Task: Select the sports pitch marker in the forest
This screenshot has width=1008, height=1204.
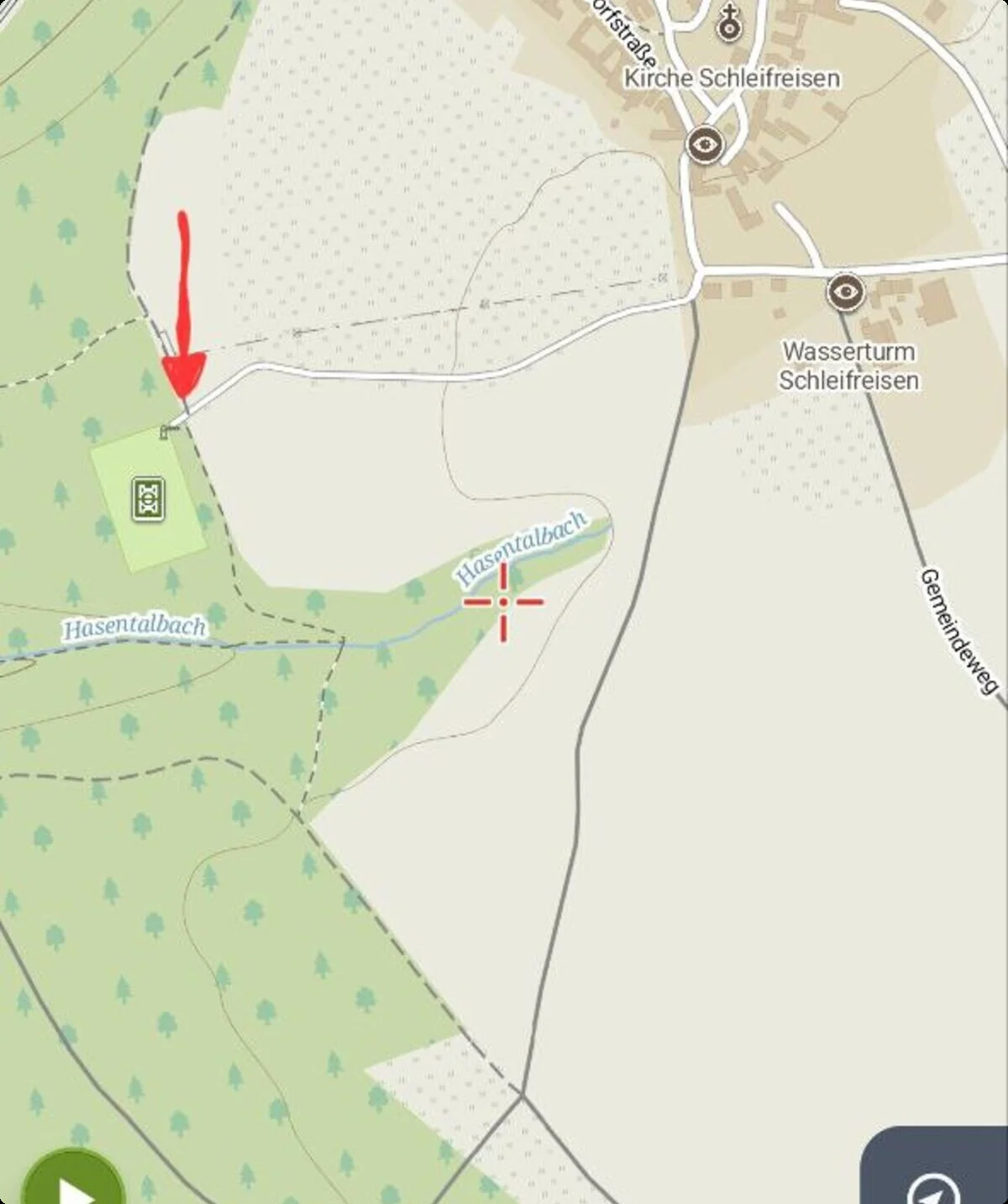Action: [149, 499]
